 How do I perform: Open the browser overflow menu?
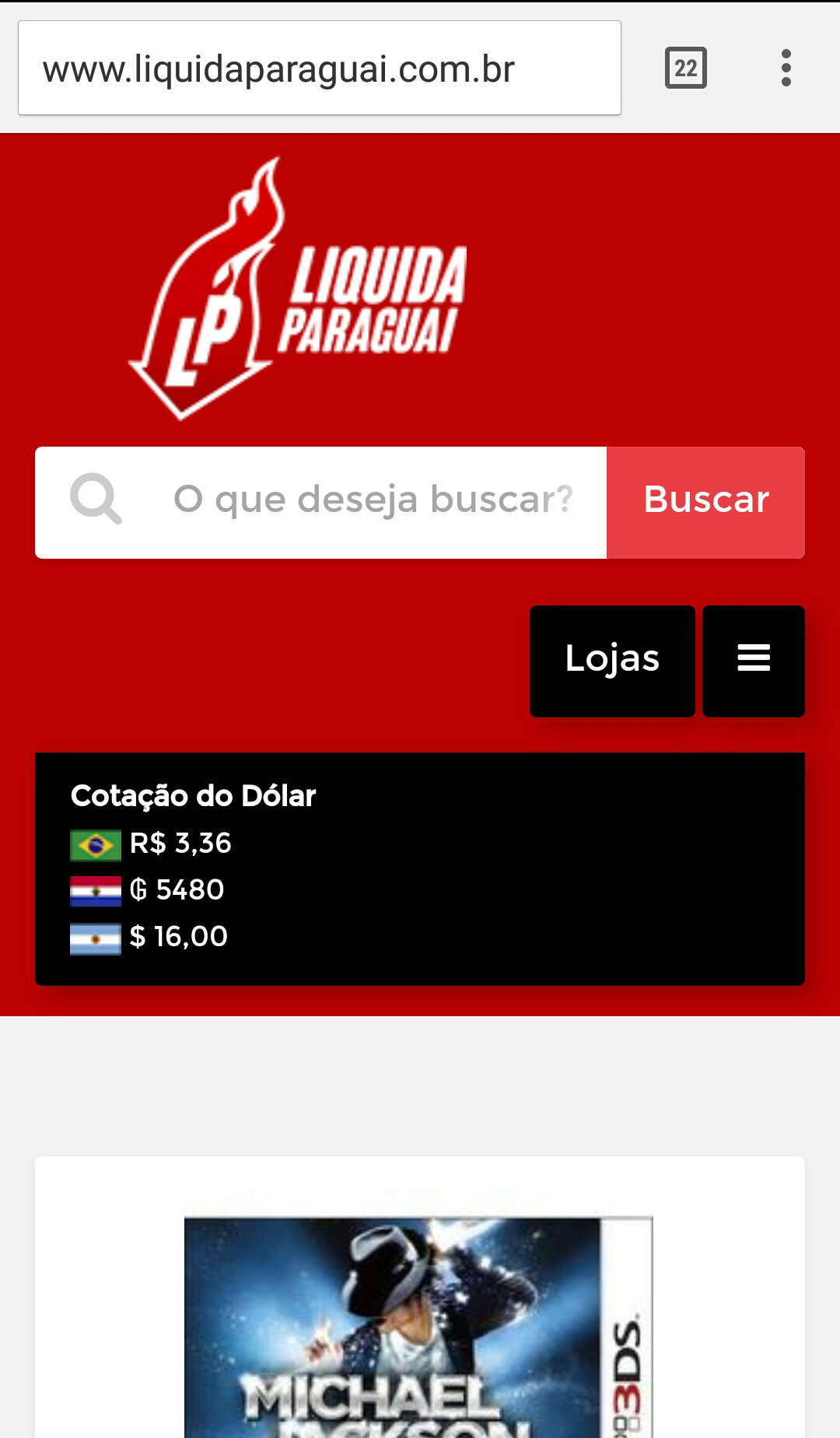click(x=786, y=68)
